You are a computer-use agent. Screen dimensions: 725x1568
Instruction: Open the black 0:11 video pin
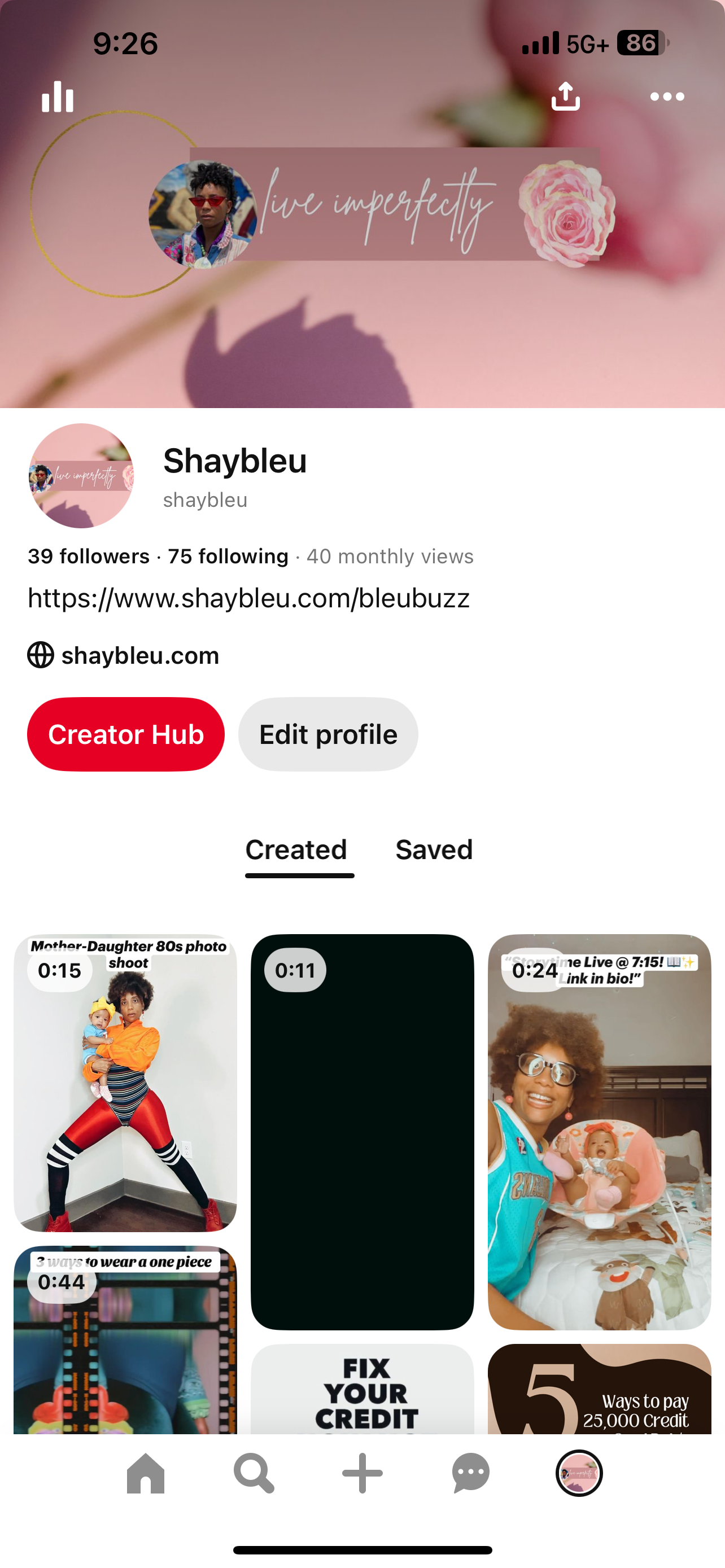tap(362, 1132)
